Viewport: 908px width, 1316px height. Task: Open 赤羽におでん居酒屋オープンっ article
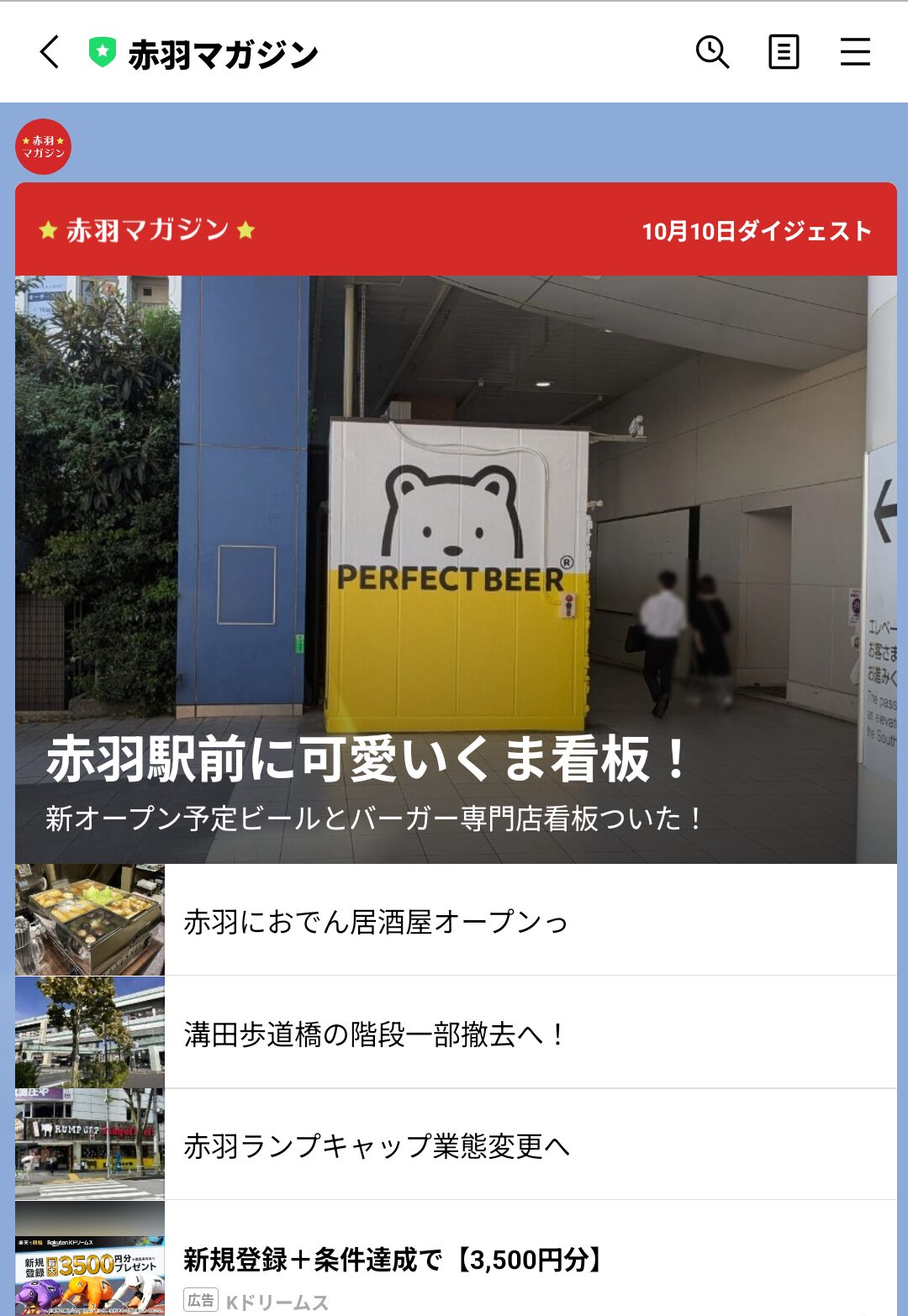(456, 921)
